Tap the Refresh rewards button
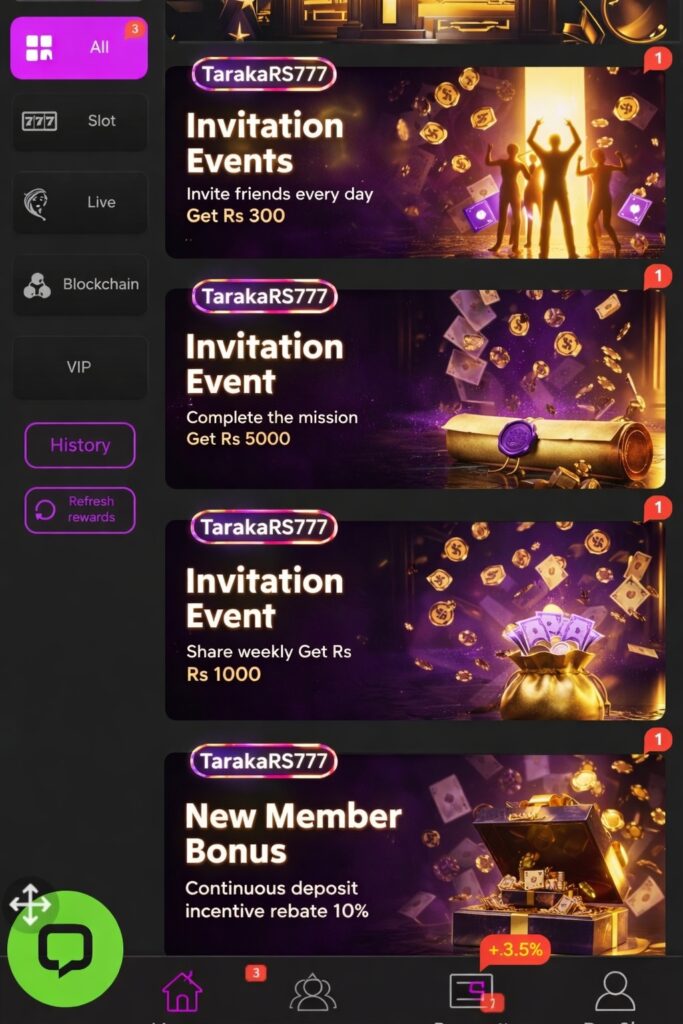 pos(80,510)
